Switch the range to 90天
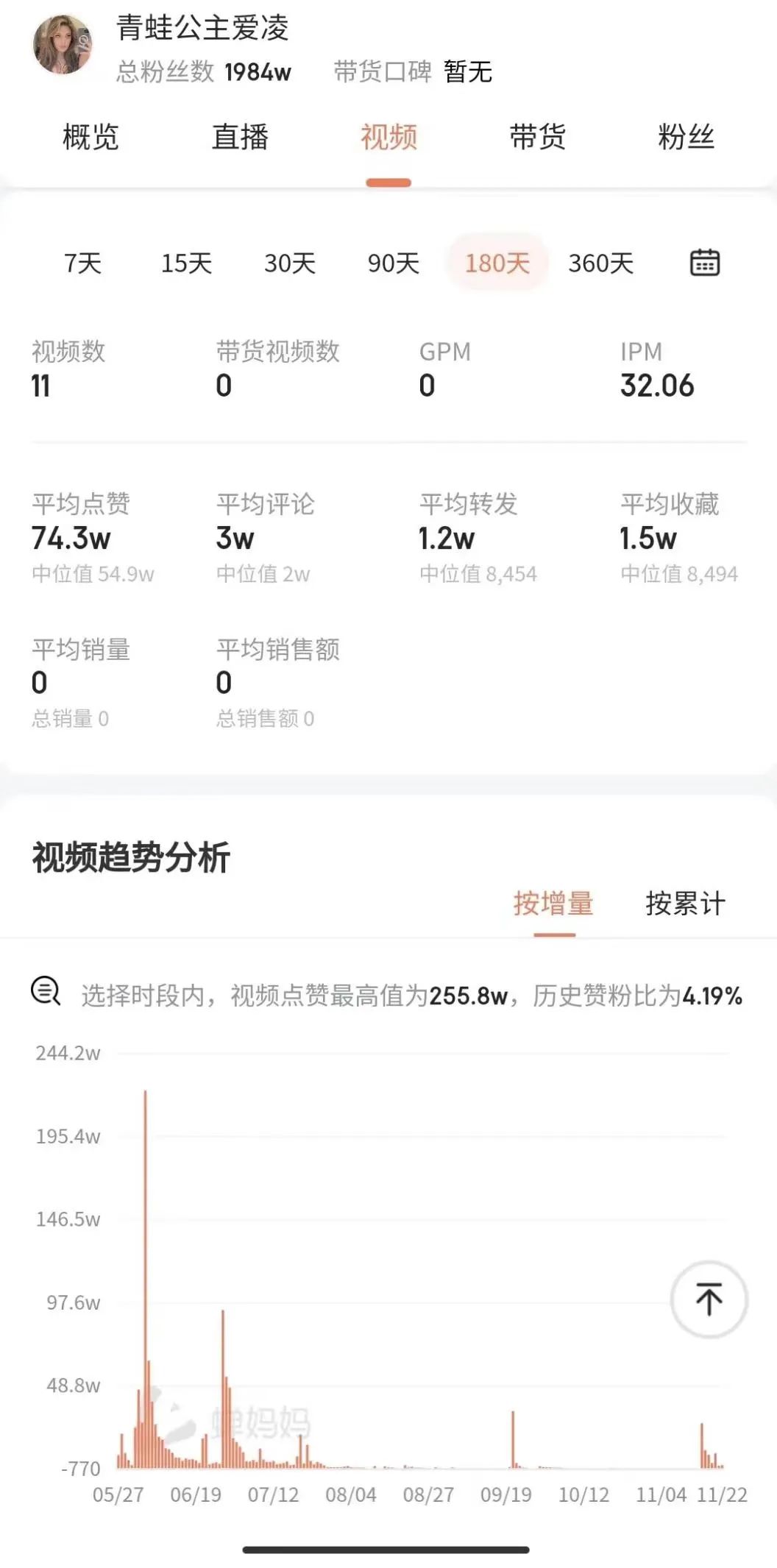Viewport: 777px width, 1568px height. coord(394,263)
